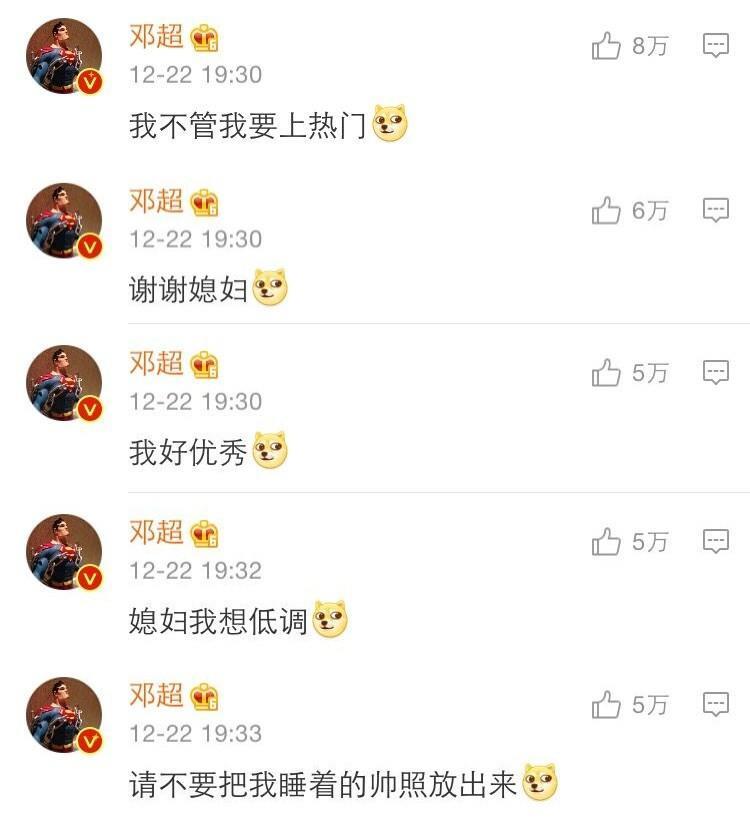Open avatar beside "我好优秀" comment
Screen dimensions: 750x818
[64, 384]
